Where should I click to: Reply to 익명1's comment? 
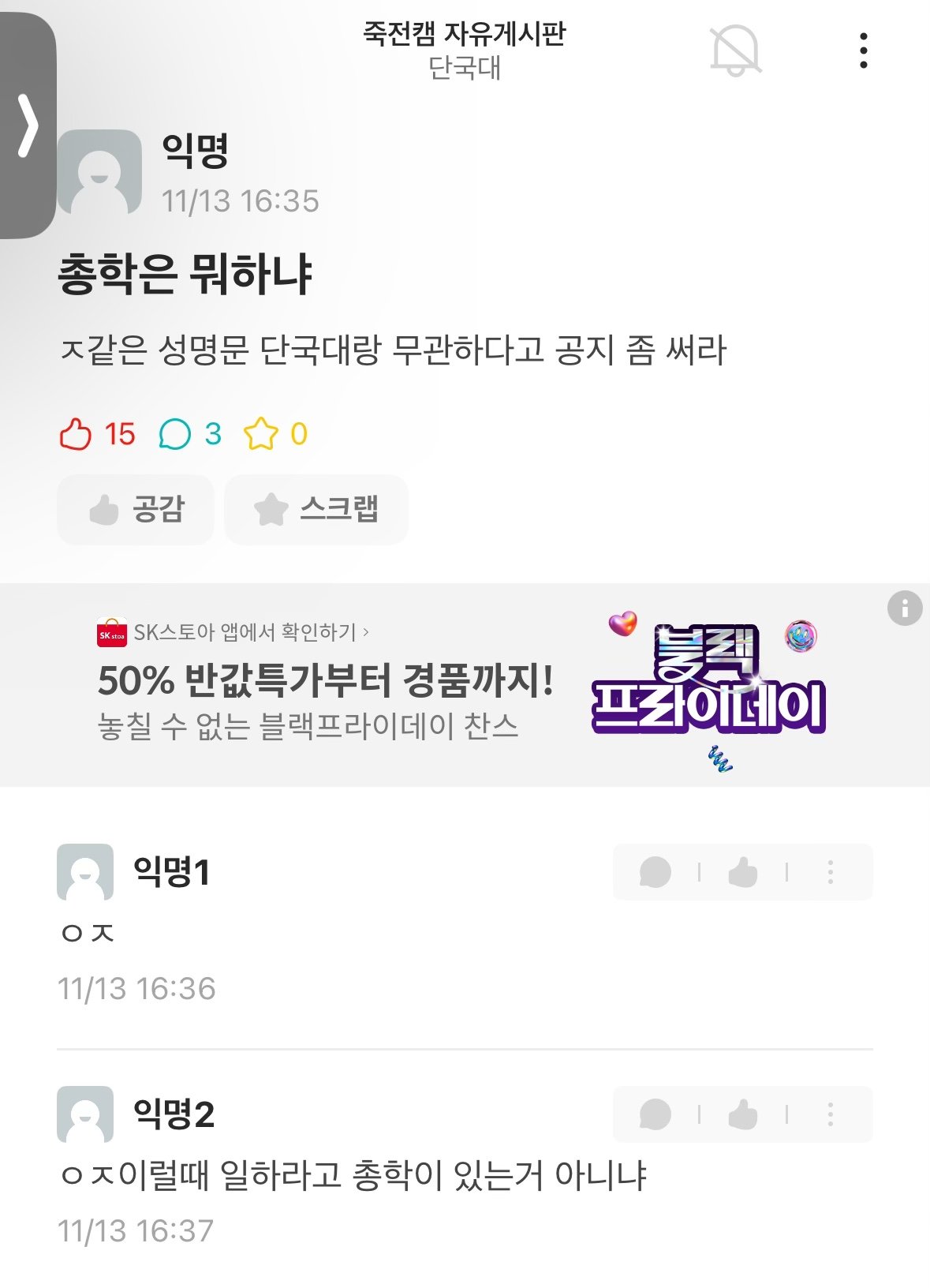point(655,872)
